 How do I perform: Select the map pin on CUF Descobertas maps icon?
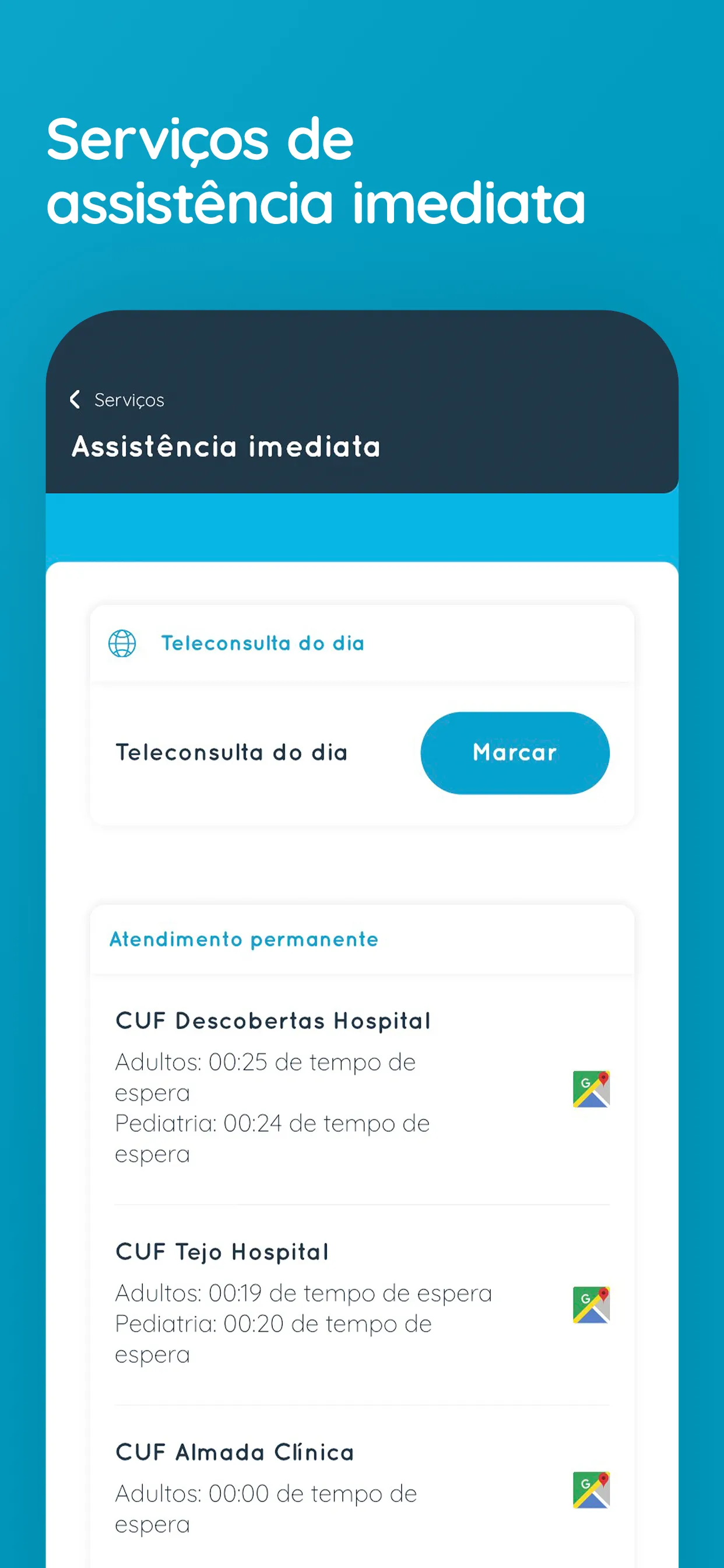(602, 1080)
